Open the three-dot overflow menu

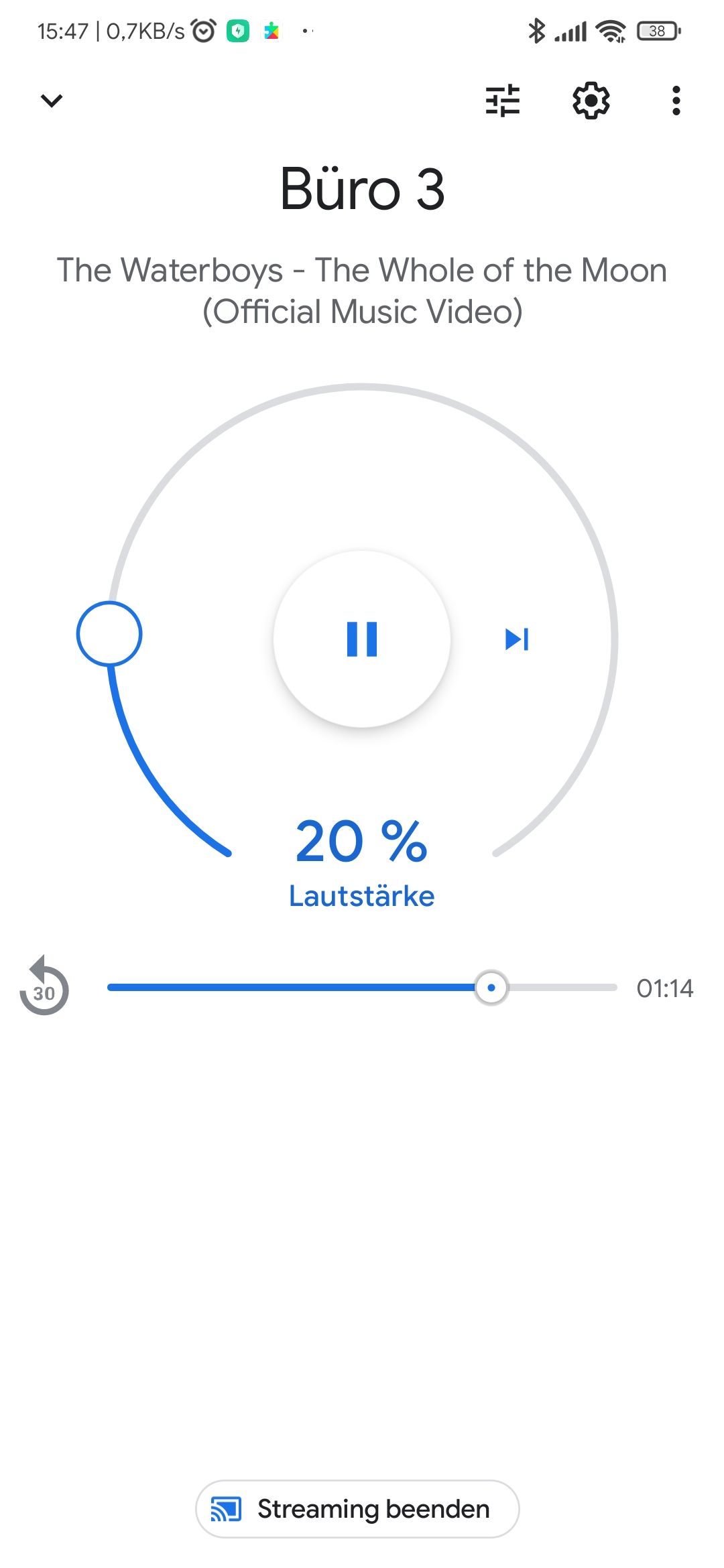click(x=676, y=101)
